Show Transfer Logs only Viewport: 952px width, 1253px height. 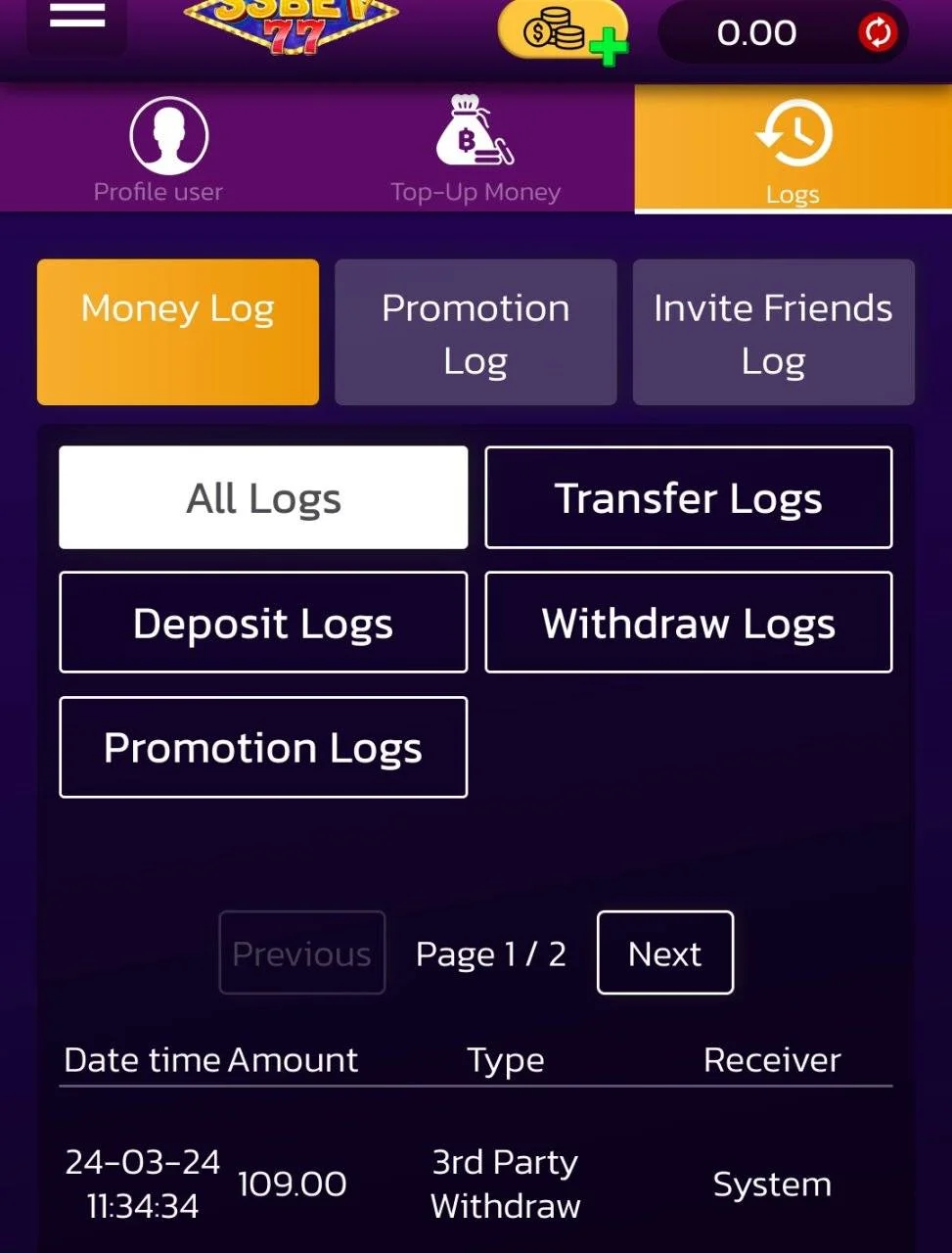(688, 497)
